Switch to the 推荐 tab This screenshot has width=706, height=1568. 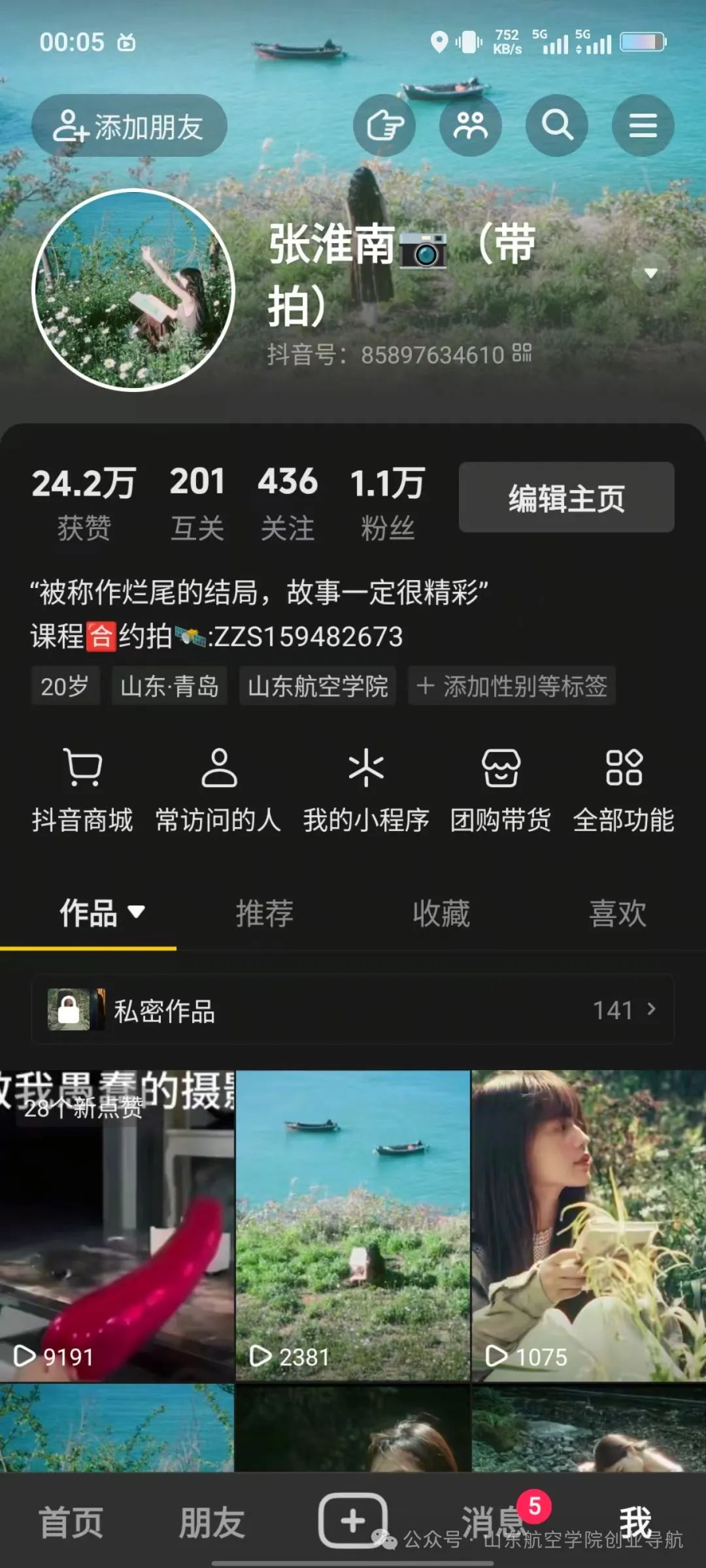265,913
